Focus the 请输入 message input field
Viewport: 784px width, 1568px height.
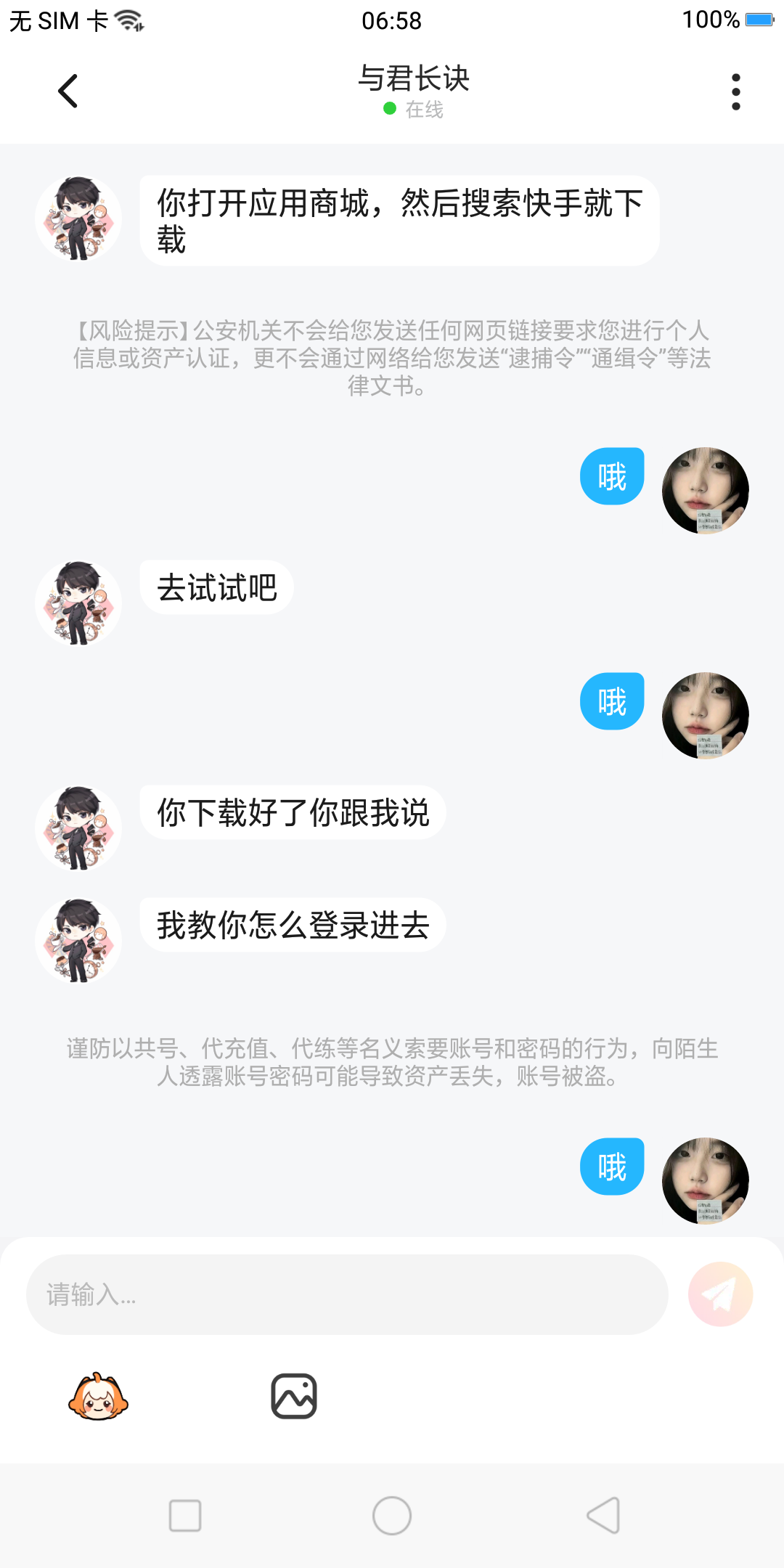[x=347, y=1294]
